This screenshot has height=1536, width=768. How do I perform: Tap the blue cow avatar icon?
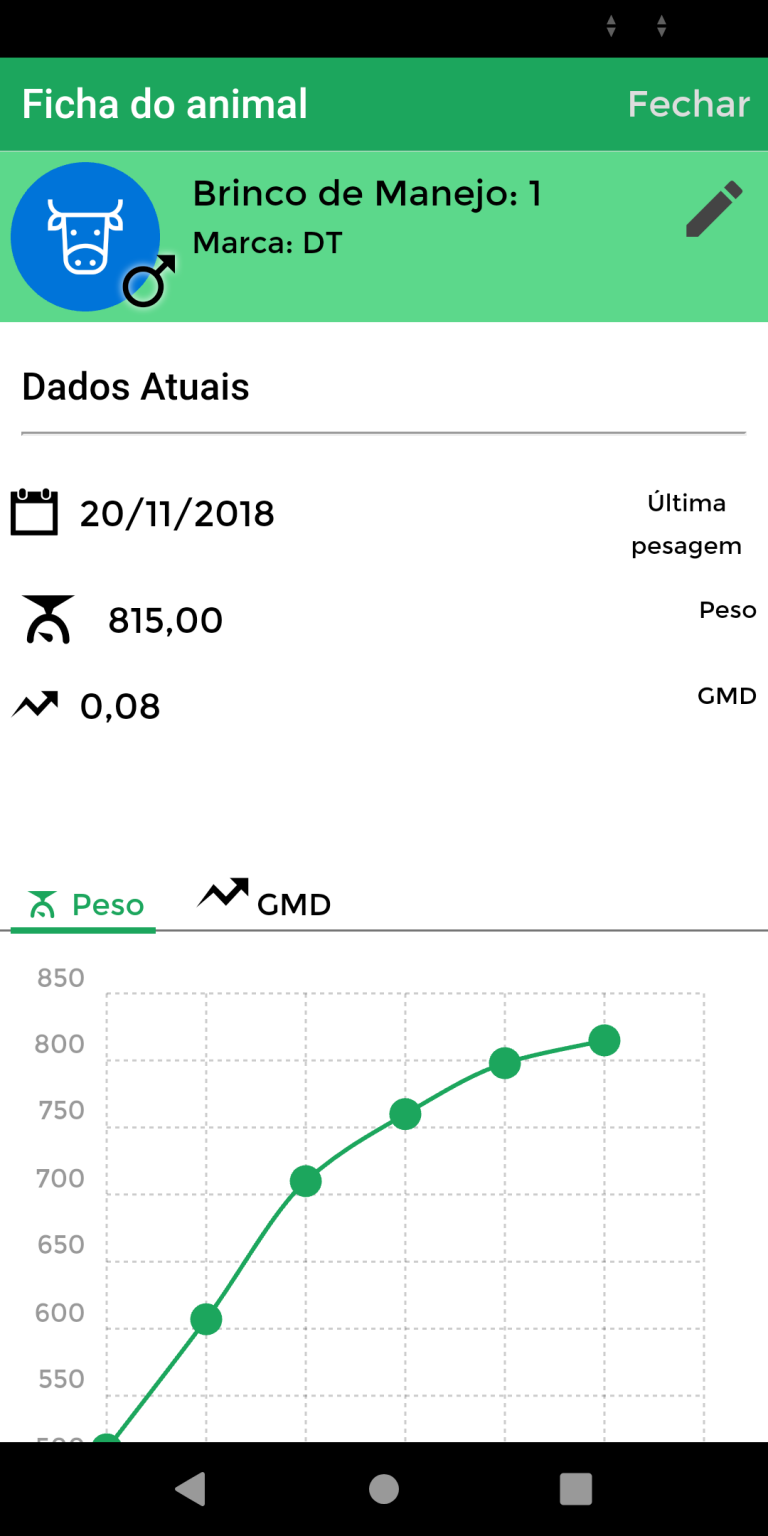point(85,236)
